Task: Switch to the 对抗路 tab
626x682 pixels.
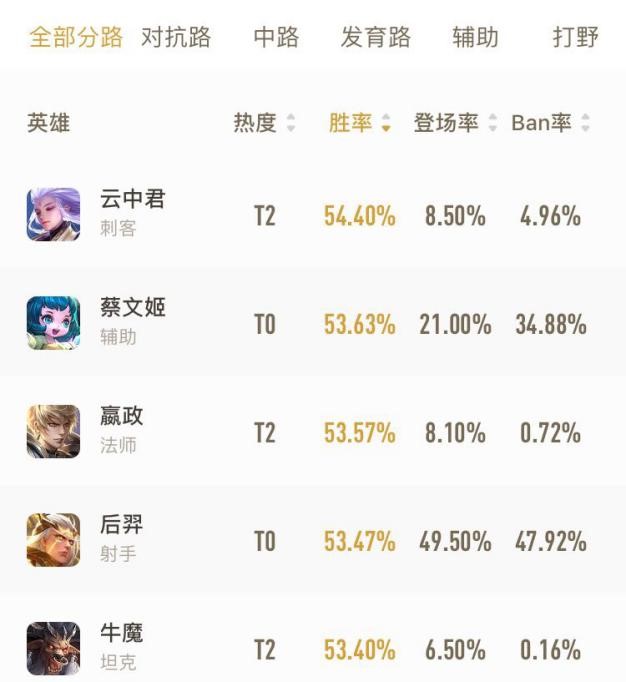Action: (176, 38)
